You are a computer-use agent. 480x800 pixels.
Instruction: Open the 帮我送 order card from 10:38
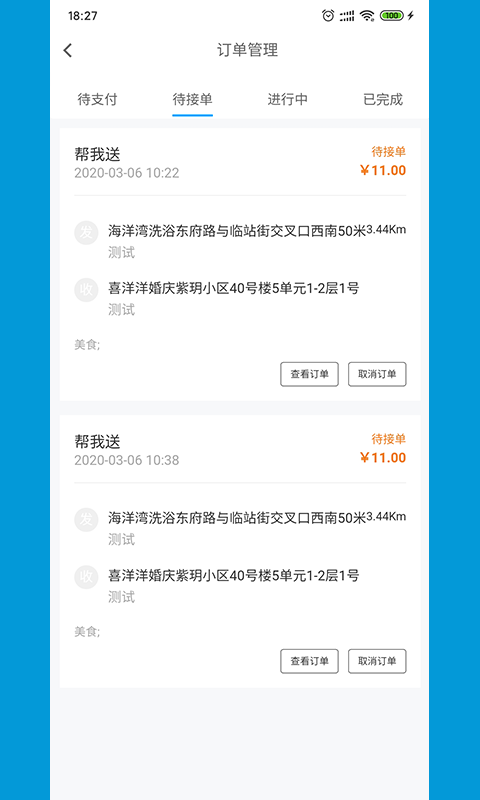[x=240, y=552]
